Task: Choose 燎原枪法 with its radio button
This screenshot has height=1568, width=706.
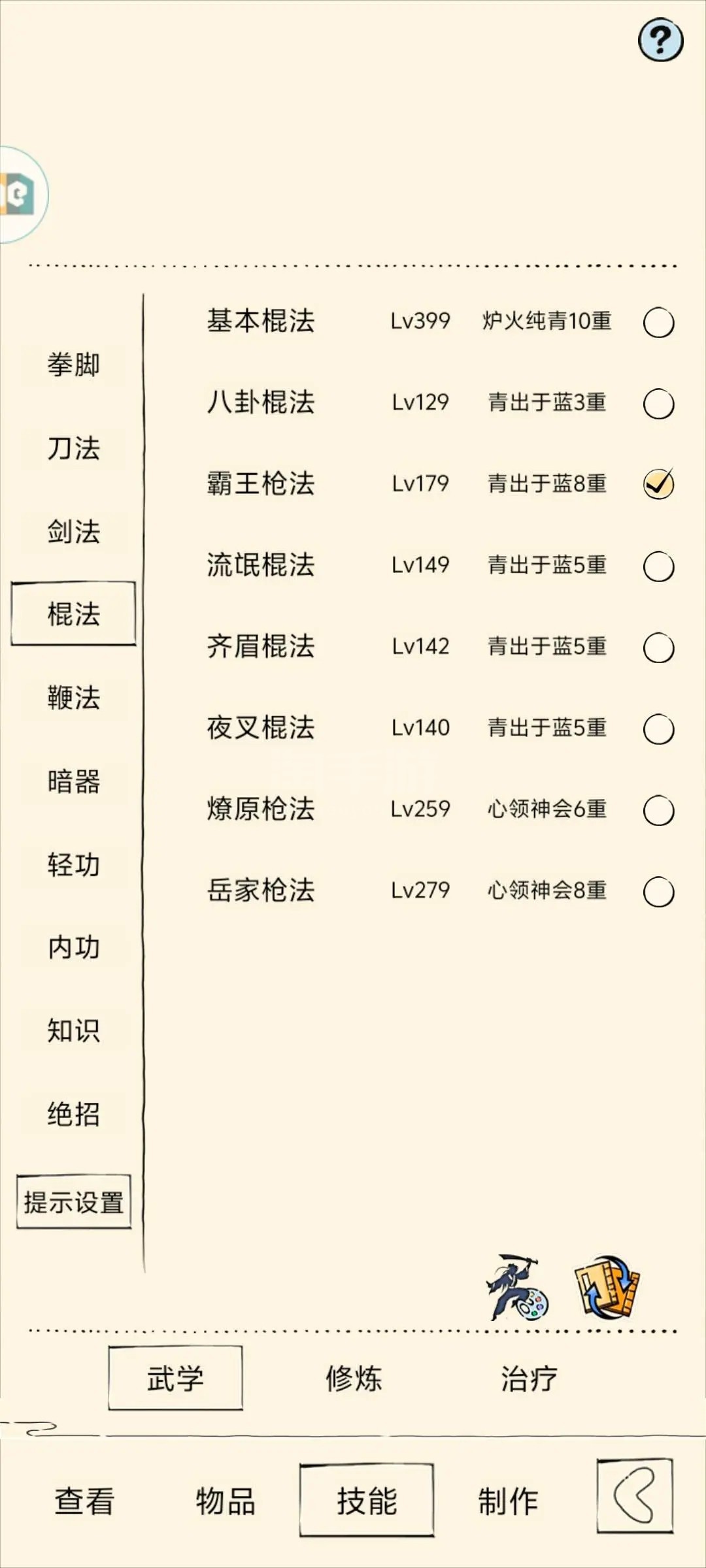Action: (x=658, y=811)
